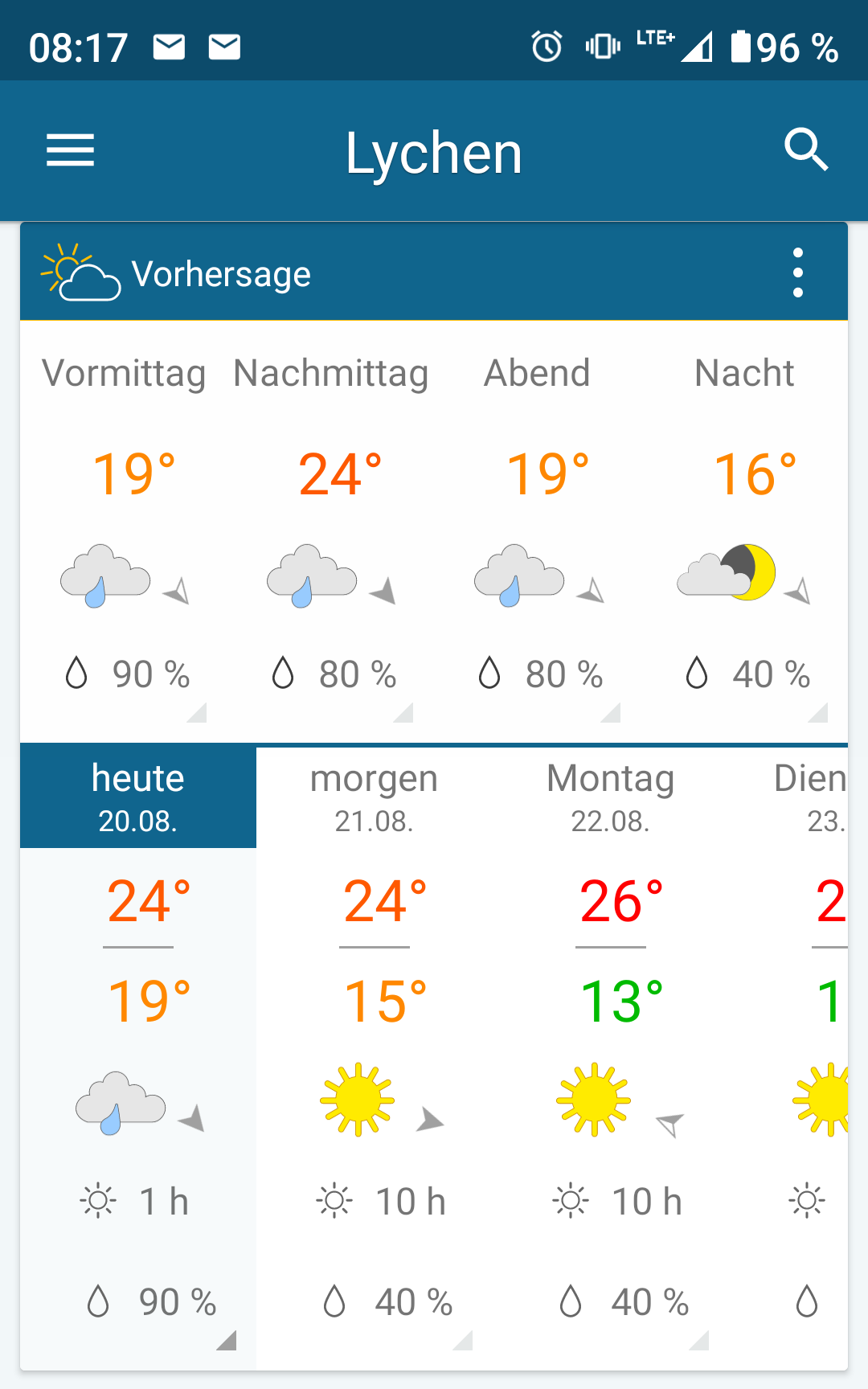This screenshot has height=1389, width=868.
Task: Select the heute 20.08. day
Action: (138, 797)
